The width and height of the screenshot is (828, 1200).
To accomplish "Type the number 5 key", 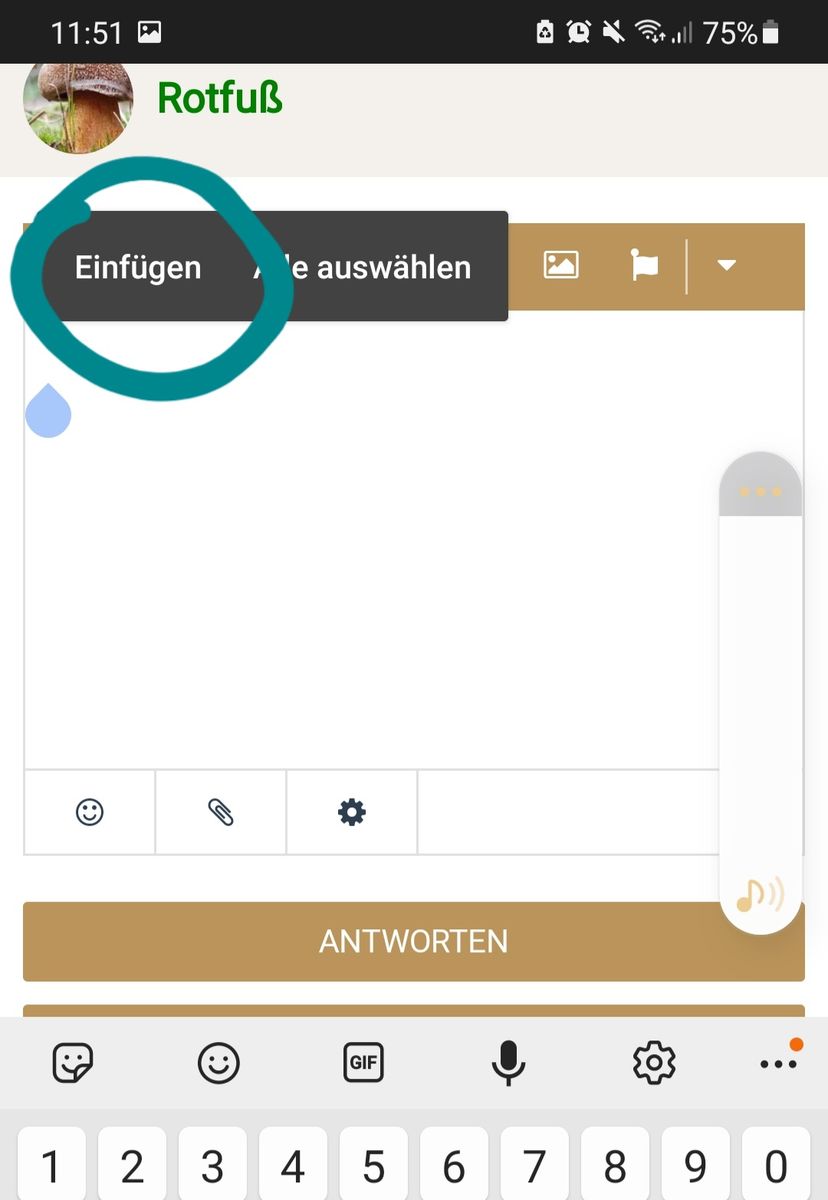I will coord(373,1166).
